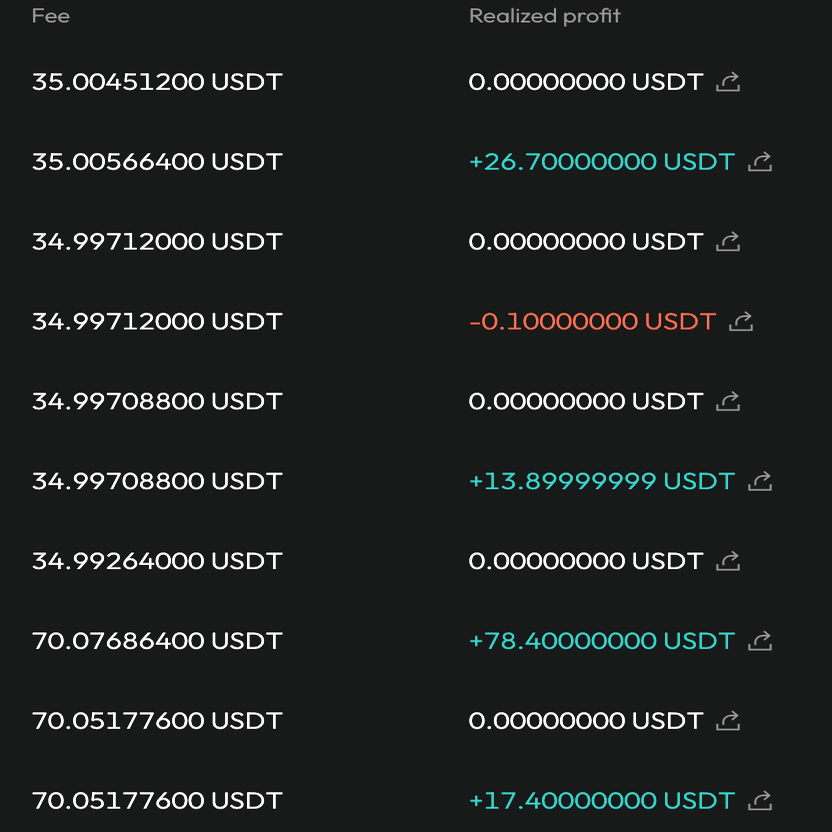Share zero-profit trade with 34.99708800 fee
832x832 pixels.
coord(728,401)
